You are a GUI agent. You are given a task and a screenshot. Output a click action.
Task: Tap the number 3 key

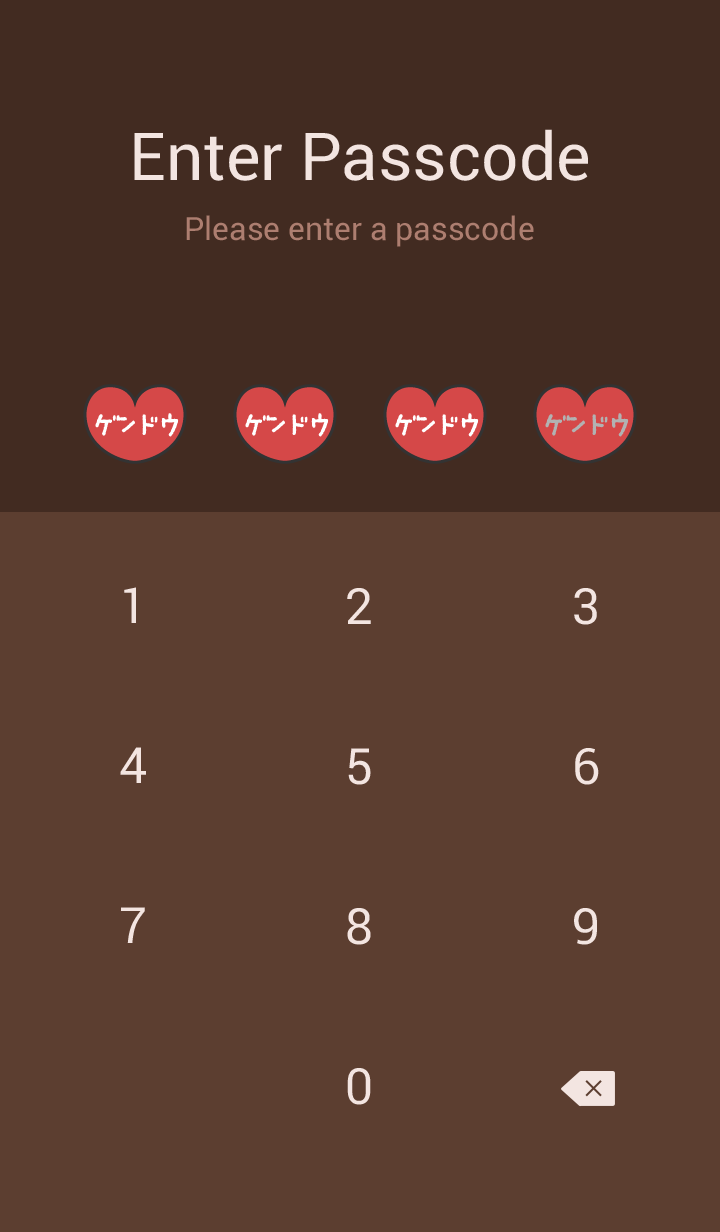coord(586,607)
